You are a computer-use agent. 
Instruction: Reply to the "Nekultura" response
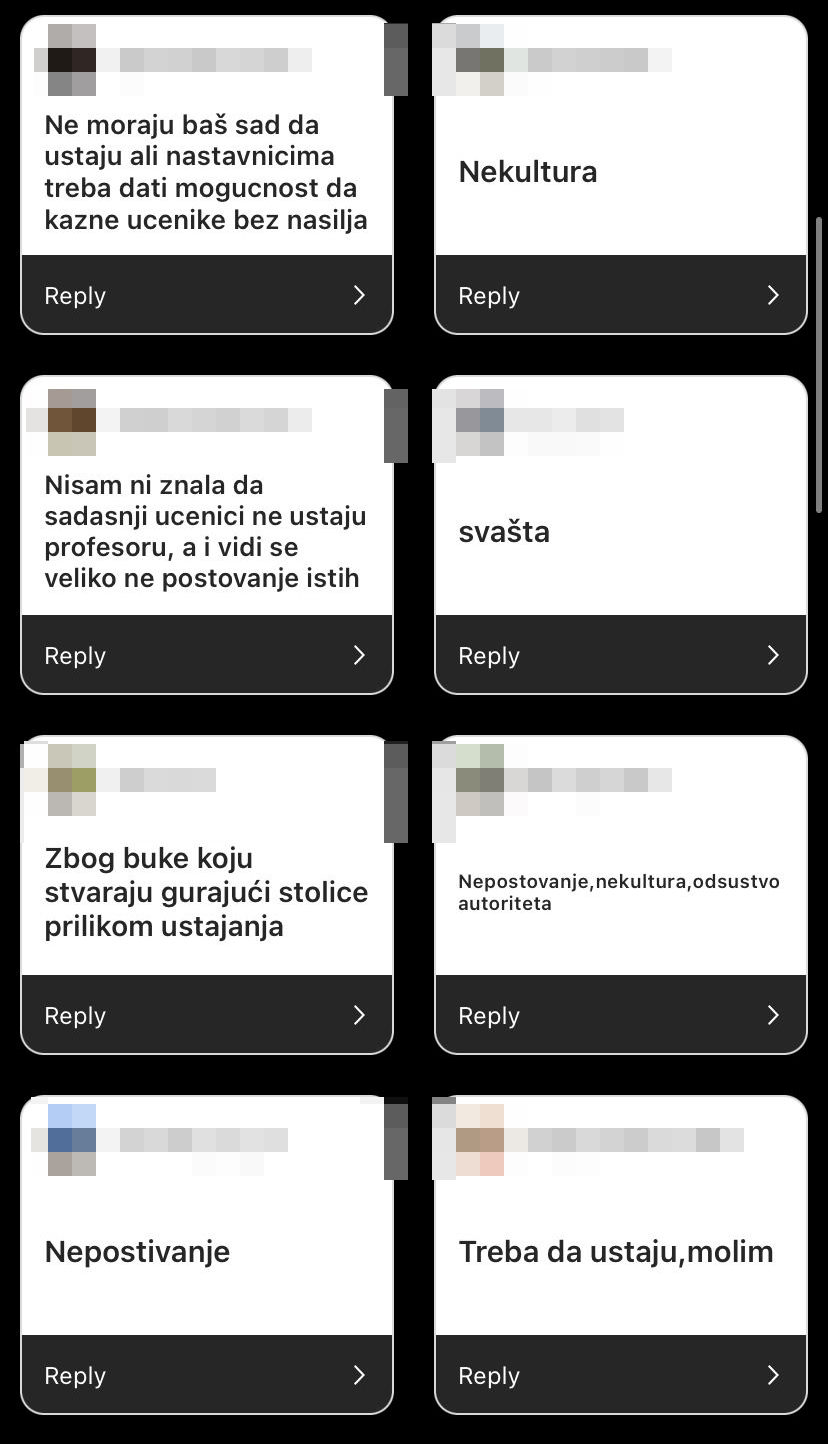click(621, 295)
